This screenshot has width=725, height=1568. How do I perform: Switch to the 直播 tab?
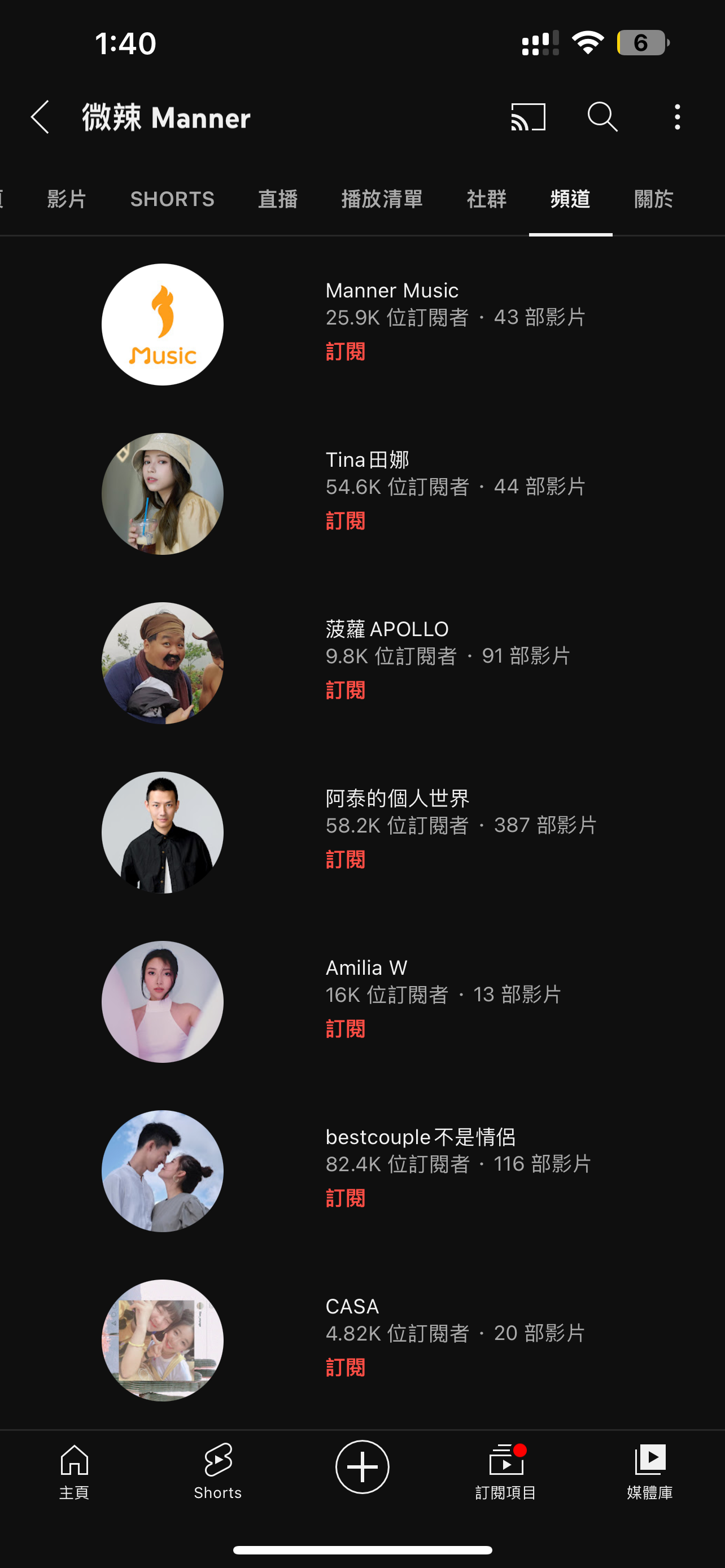pyautogui.click(x=278, y=199)
